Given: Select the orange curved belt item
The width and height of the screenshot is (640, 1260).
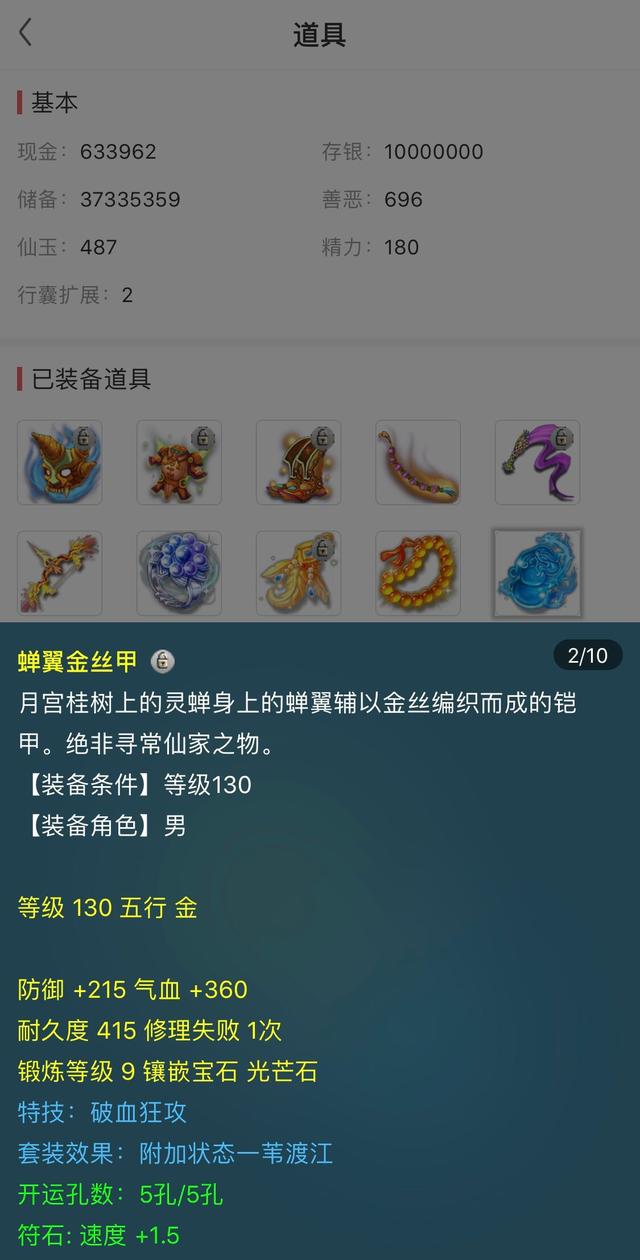Looking at the screenshot, I should pyautogui.click(x=418, y=462).
